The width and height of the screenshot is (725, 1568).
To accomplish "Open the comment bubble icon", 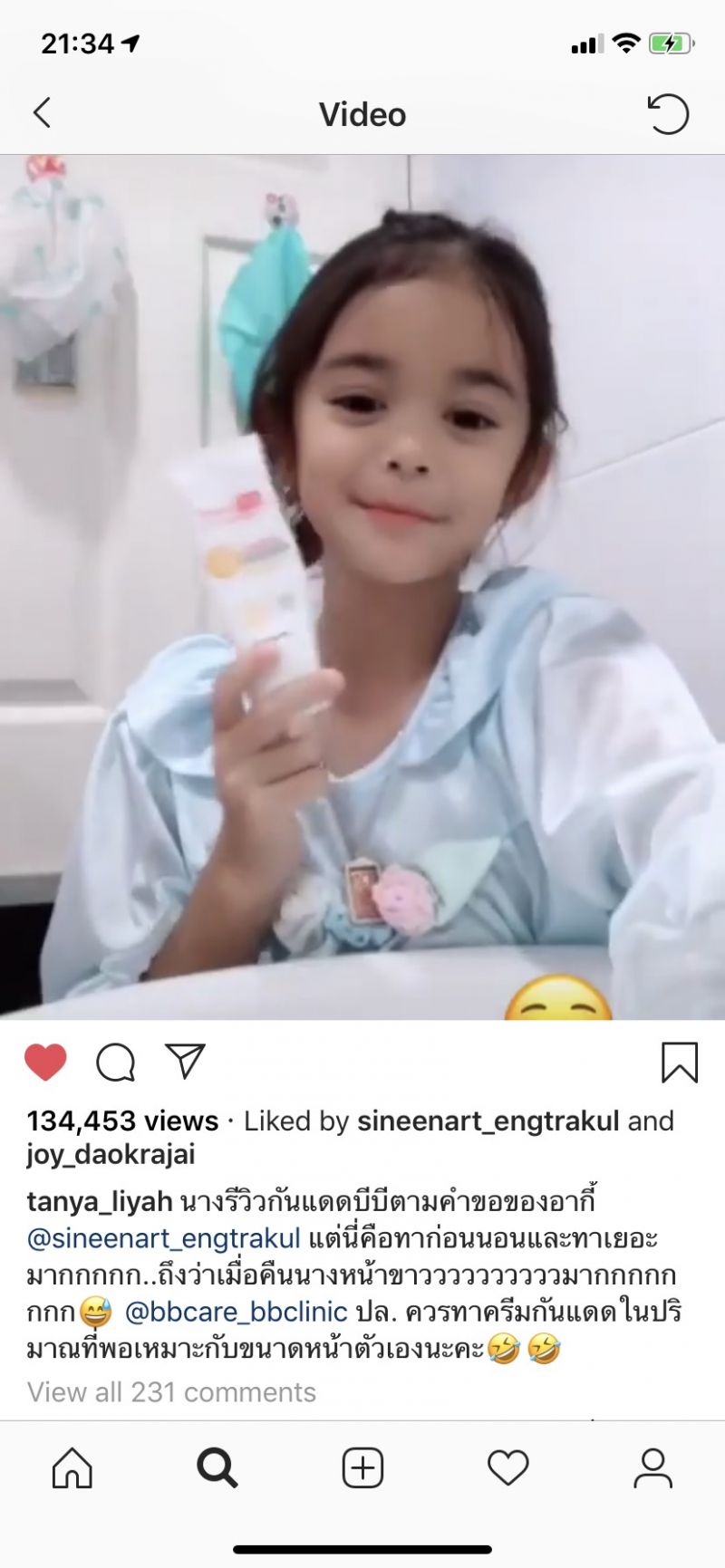I will 116,1062.
